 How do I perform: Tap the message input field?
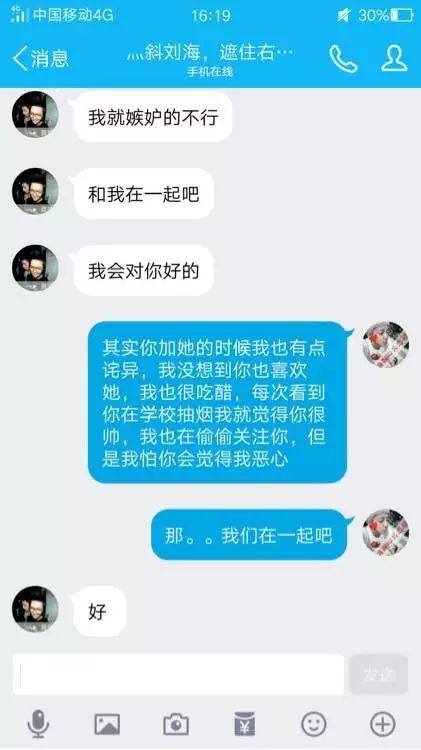pos(178,674)
